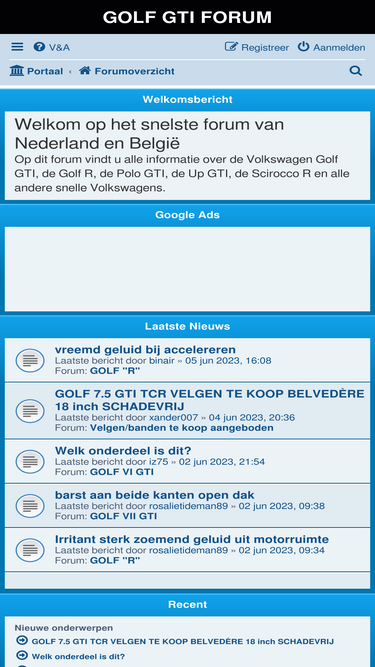Open the TCR velgen link under Nieuwe onderwerpen

182,641
